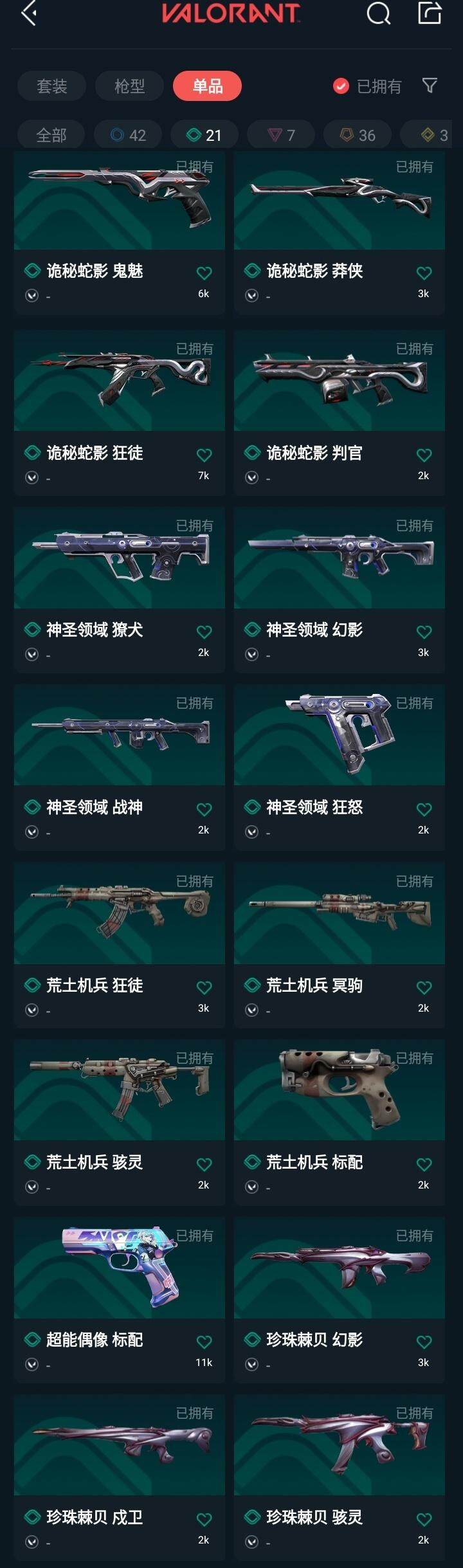Like the 珍珠棘贝 幻影 skin
Screen dimensions: 463x1568
click(424, 1342)
